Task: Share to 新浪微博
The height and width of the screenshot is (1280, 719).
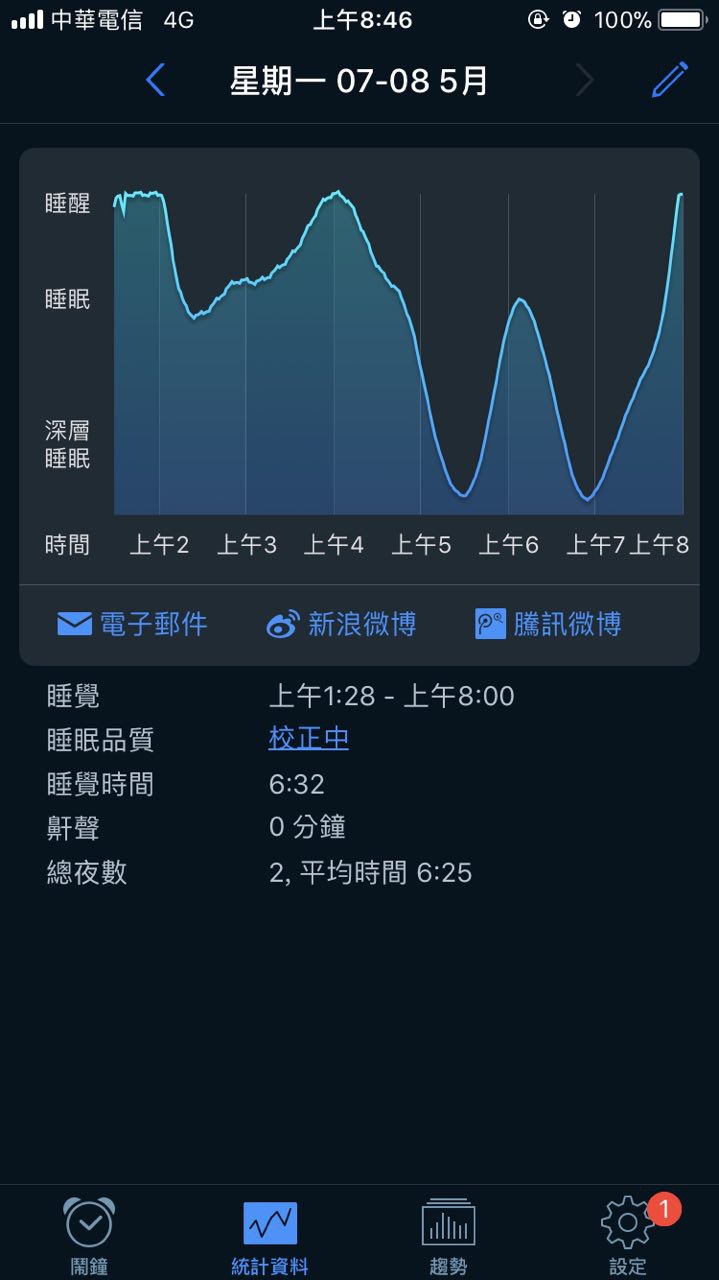Action: (x=341, y=625)
